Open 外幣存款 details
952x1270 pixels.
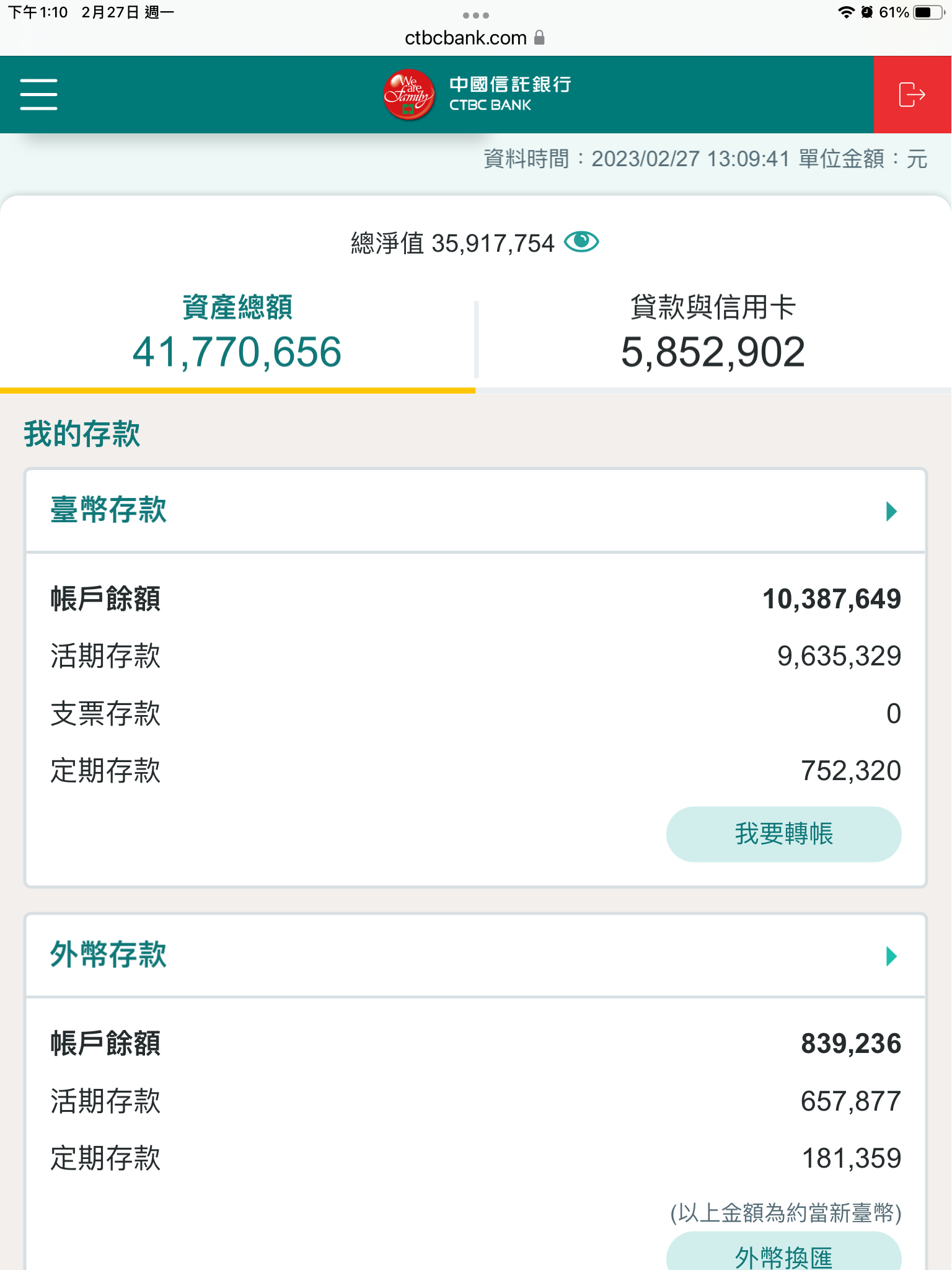(x=891, y=956)
